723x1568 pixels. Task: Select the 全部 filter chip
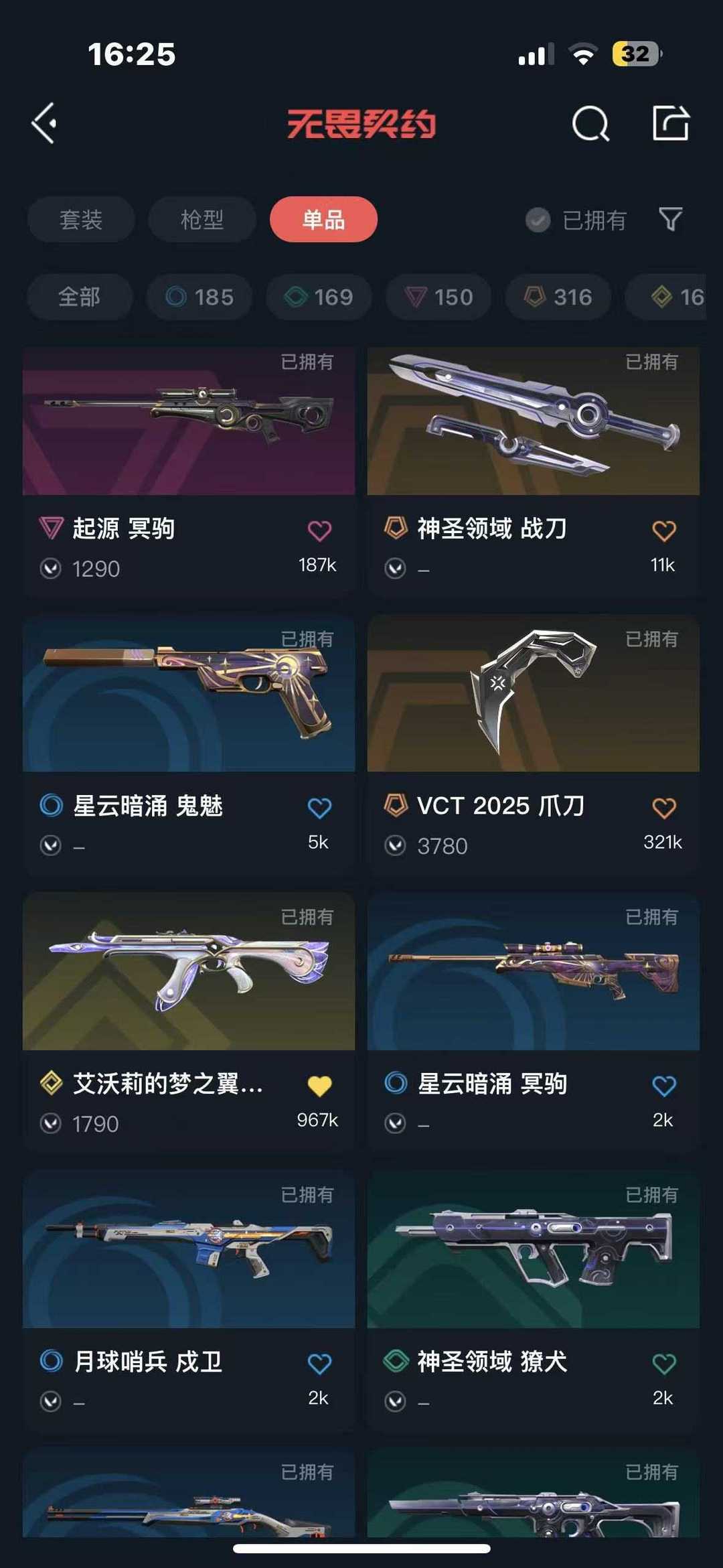(80, 297)
